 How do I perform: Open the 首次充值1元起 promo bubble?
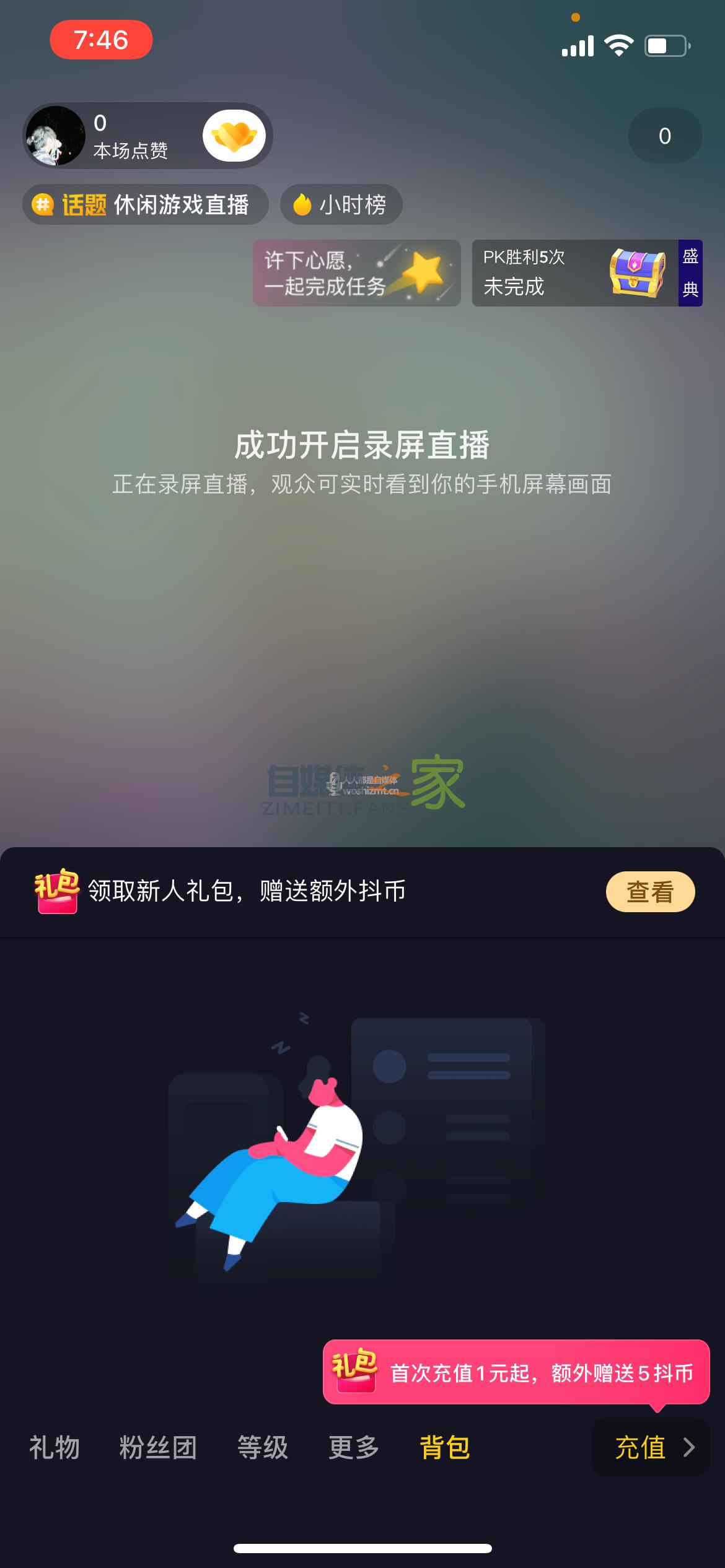516,1373
